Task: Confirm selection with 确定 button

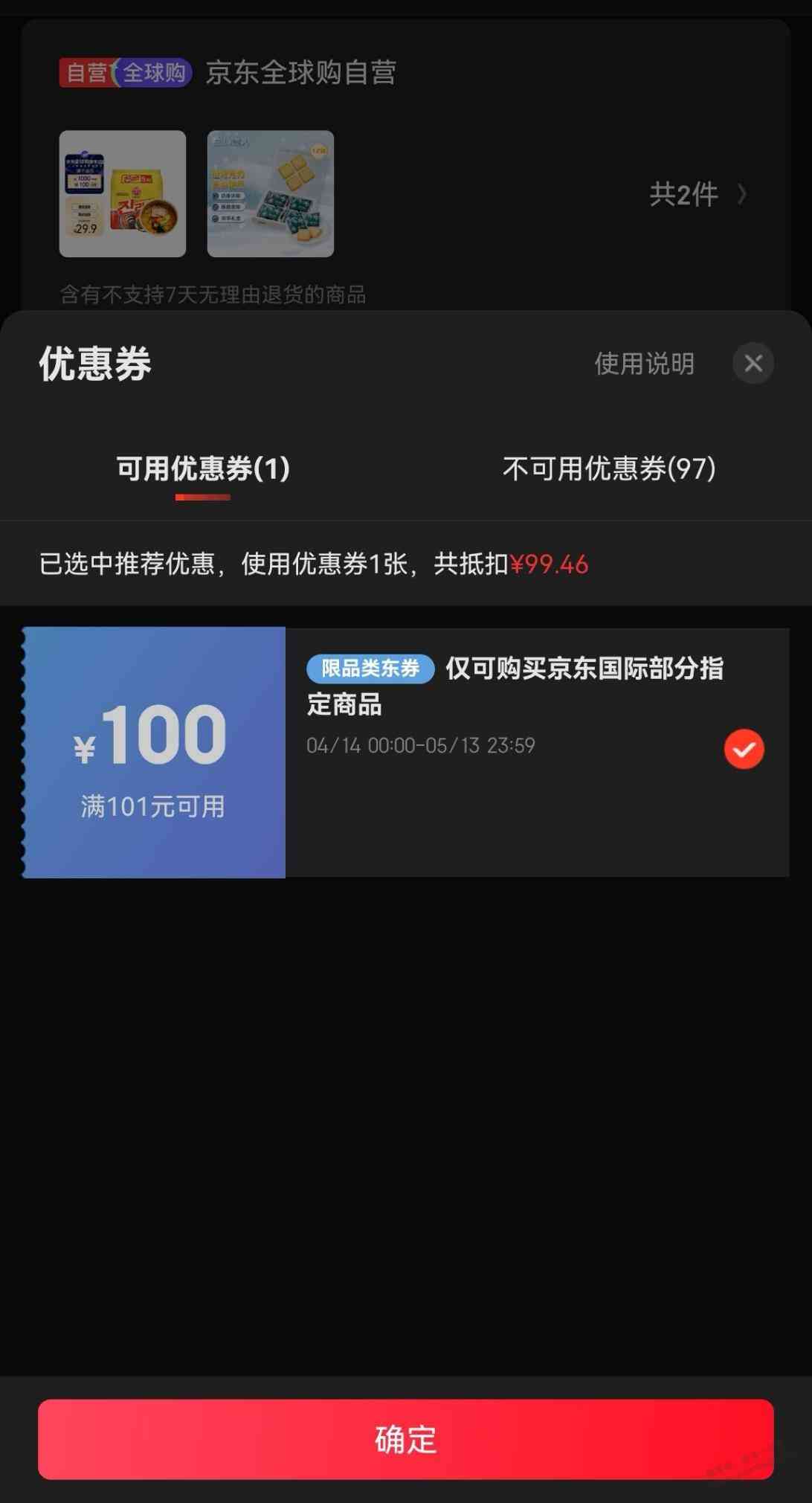Action: coord(406,1439)
